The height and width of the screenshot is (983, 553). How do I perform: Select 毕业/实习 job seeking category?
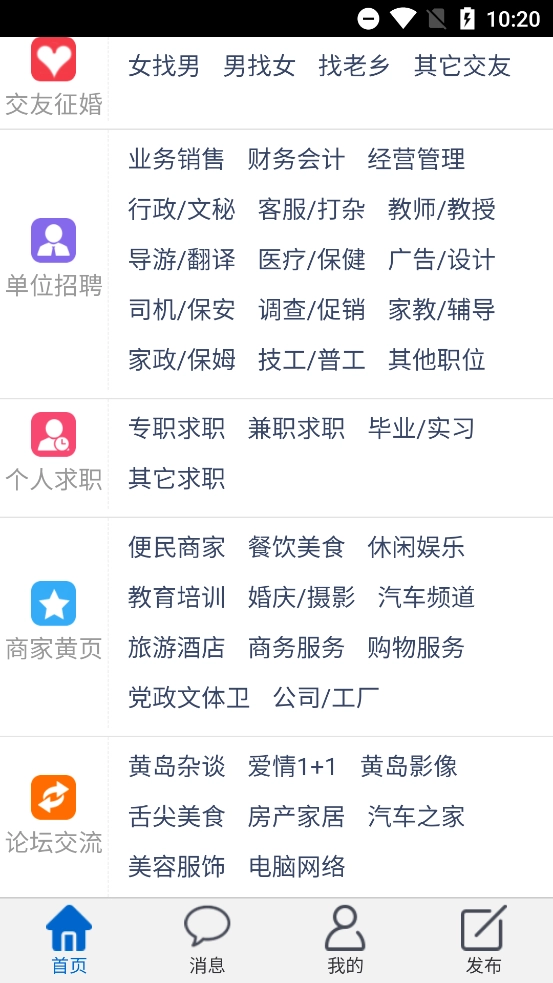[x=421, y=429]
